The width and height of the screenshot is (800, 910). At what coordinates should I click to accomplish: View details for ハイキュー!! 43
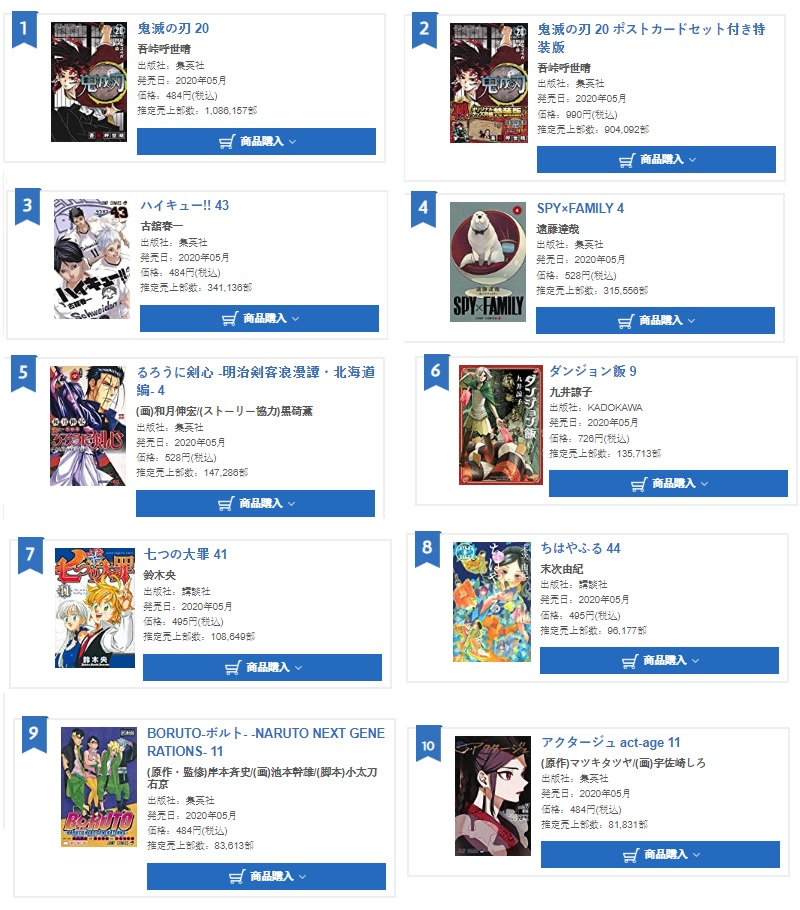point(184,206)
